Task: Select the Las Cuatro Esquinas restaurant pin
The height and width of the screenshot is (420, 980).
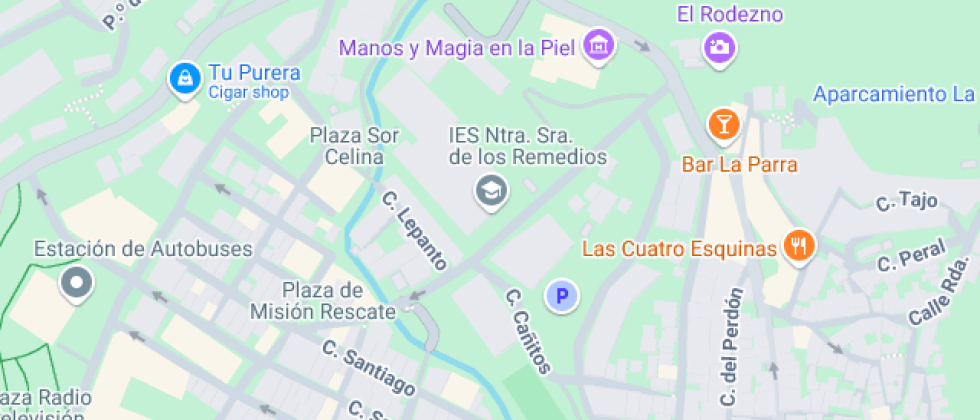Action: click(799, 246)
